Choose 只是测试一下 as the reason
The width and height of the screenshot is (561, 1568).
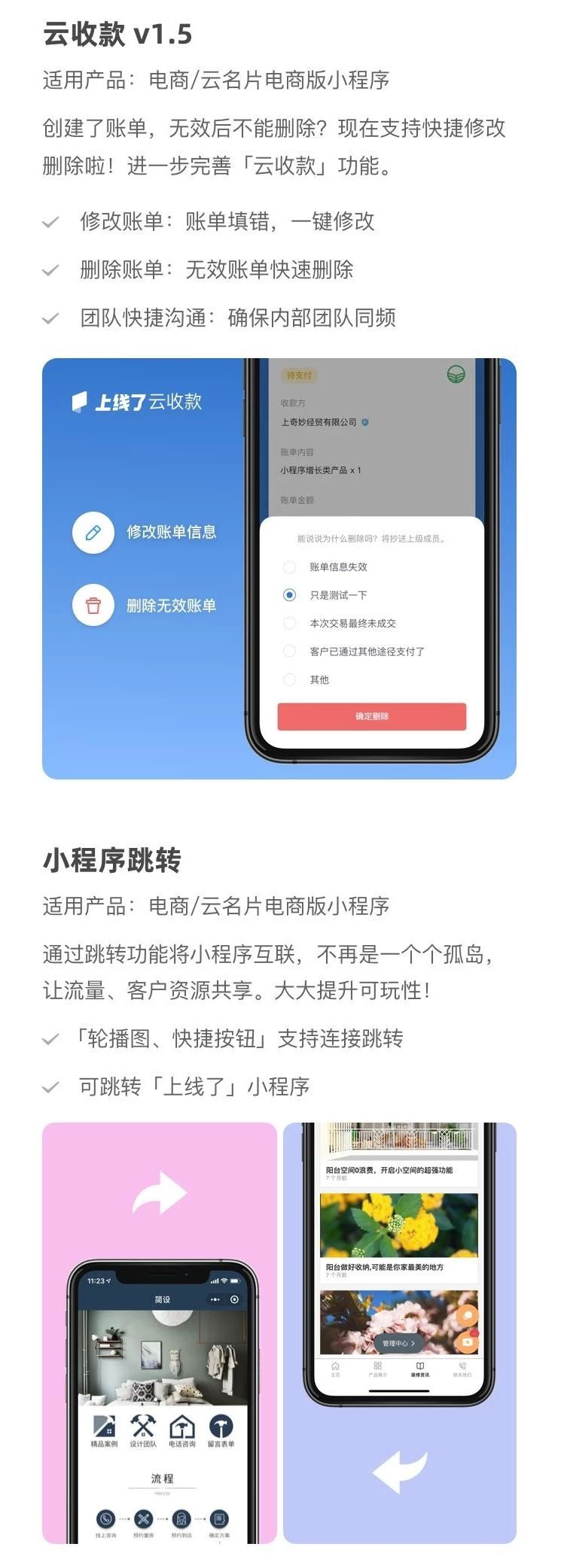click(288, 595)
